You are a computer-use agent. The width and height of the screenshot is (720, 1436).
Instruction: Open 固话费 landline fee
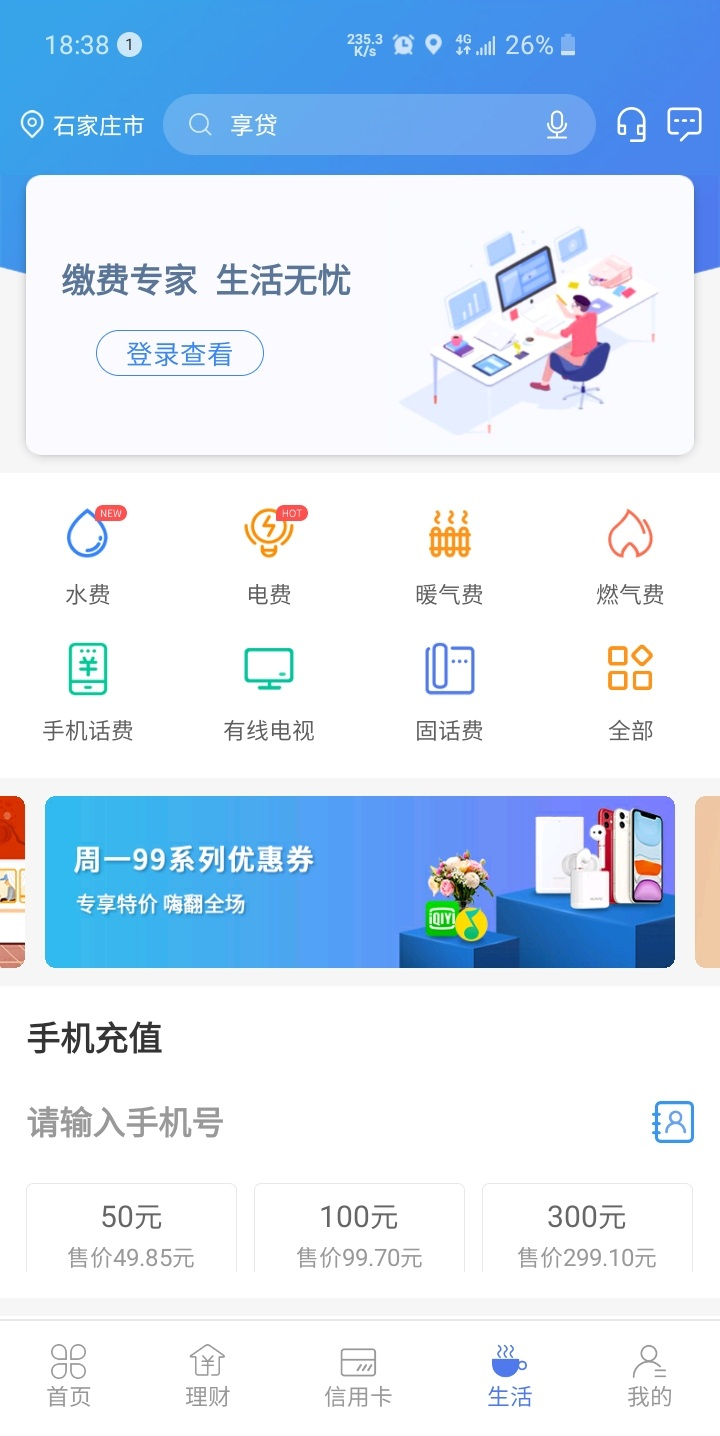449,692
